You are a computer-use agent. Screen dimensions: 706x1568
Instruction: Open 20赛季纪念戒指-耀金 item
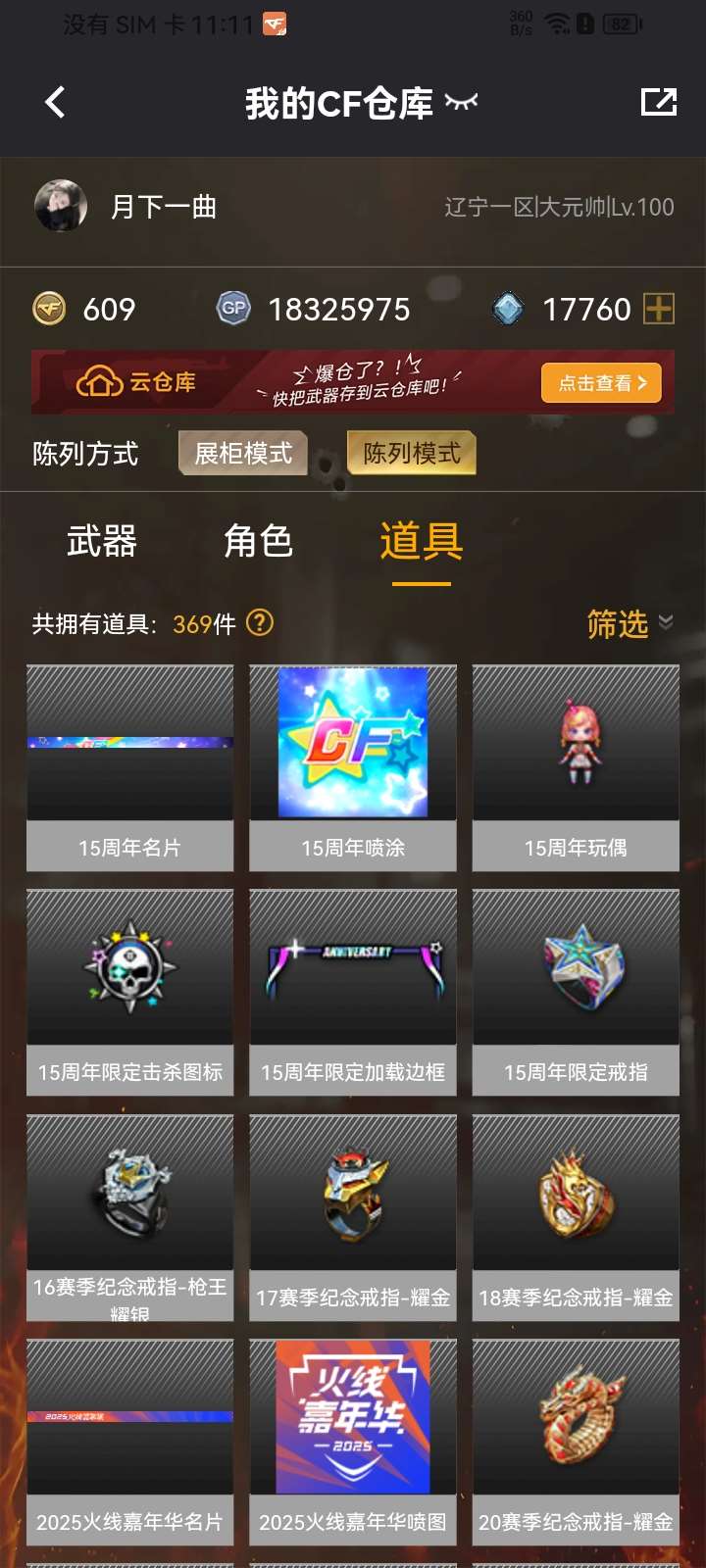click(576, 1441)
